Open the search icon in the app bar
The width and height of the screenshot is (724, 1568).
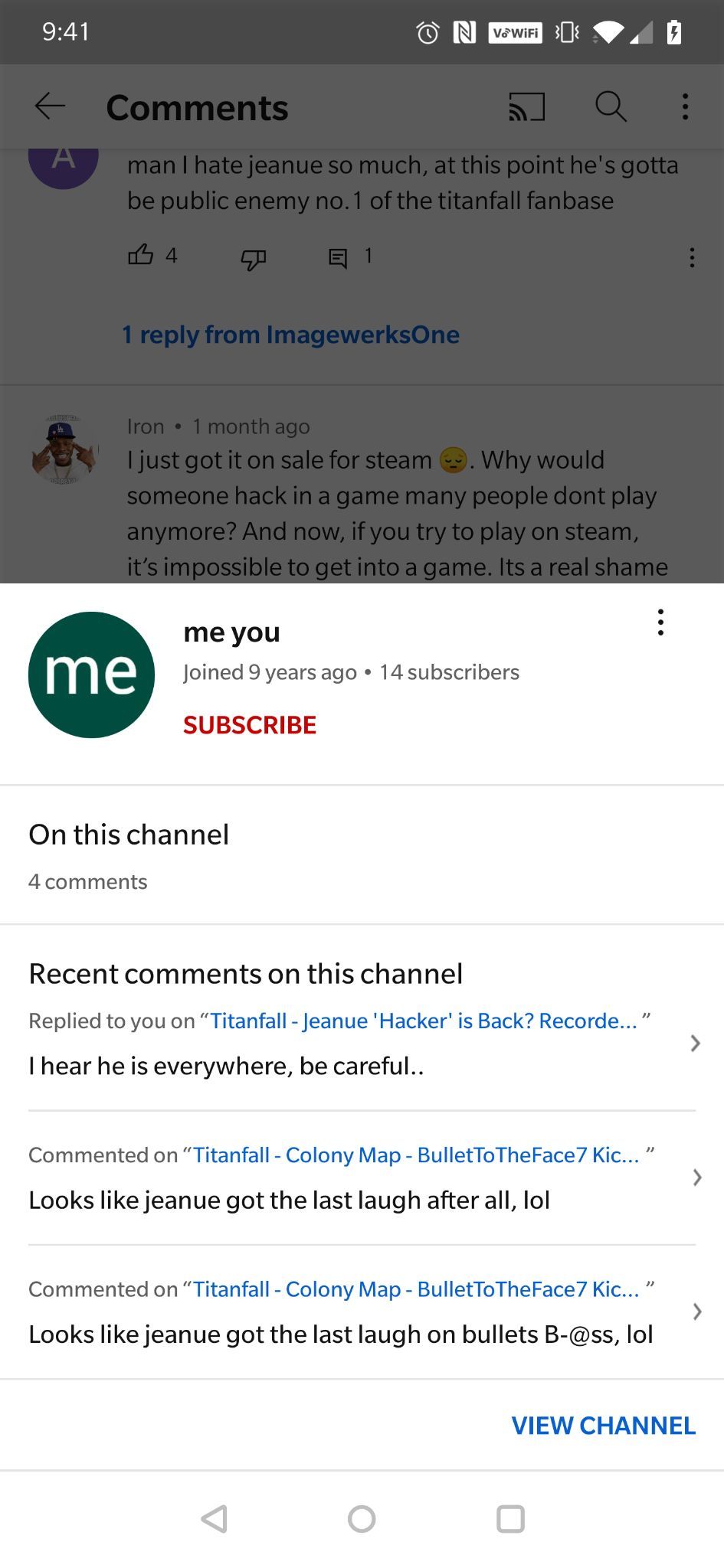[611, 106]
